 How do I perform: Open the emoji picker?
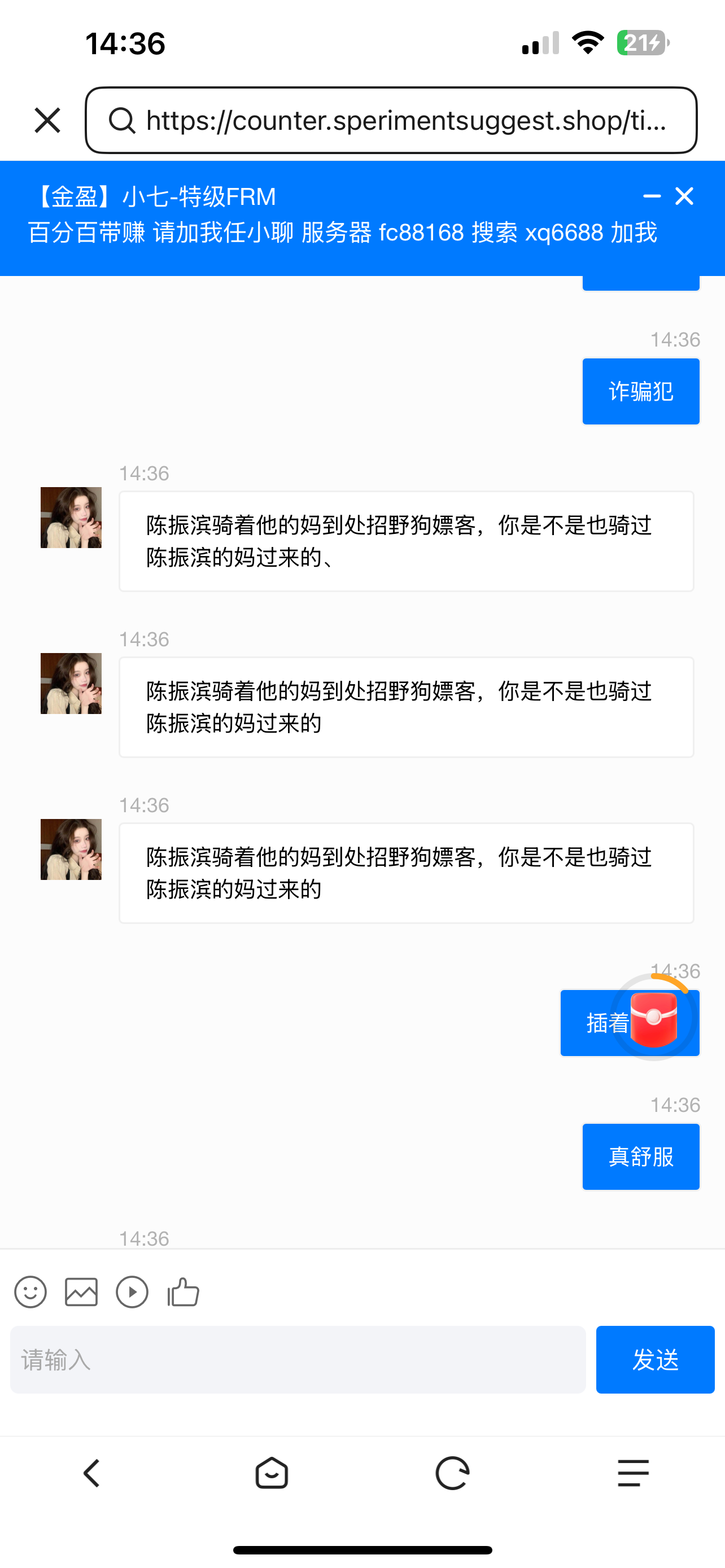pyautogui.click(x=30, y=1291)
